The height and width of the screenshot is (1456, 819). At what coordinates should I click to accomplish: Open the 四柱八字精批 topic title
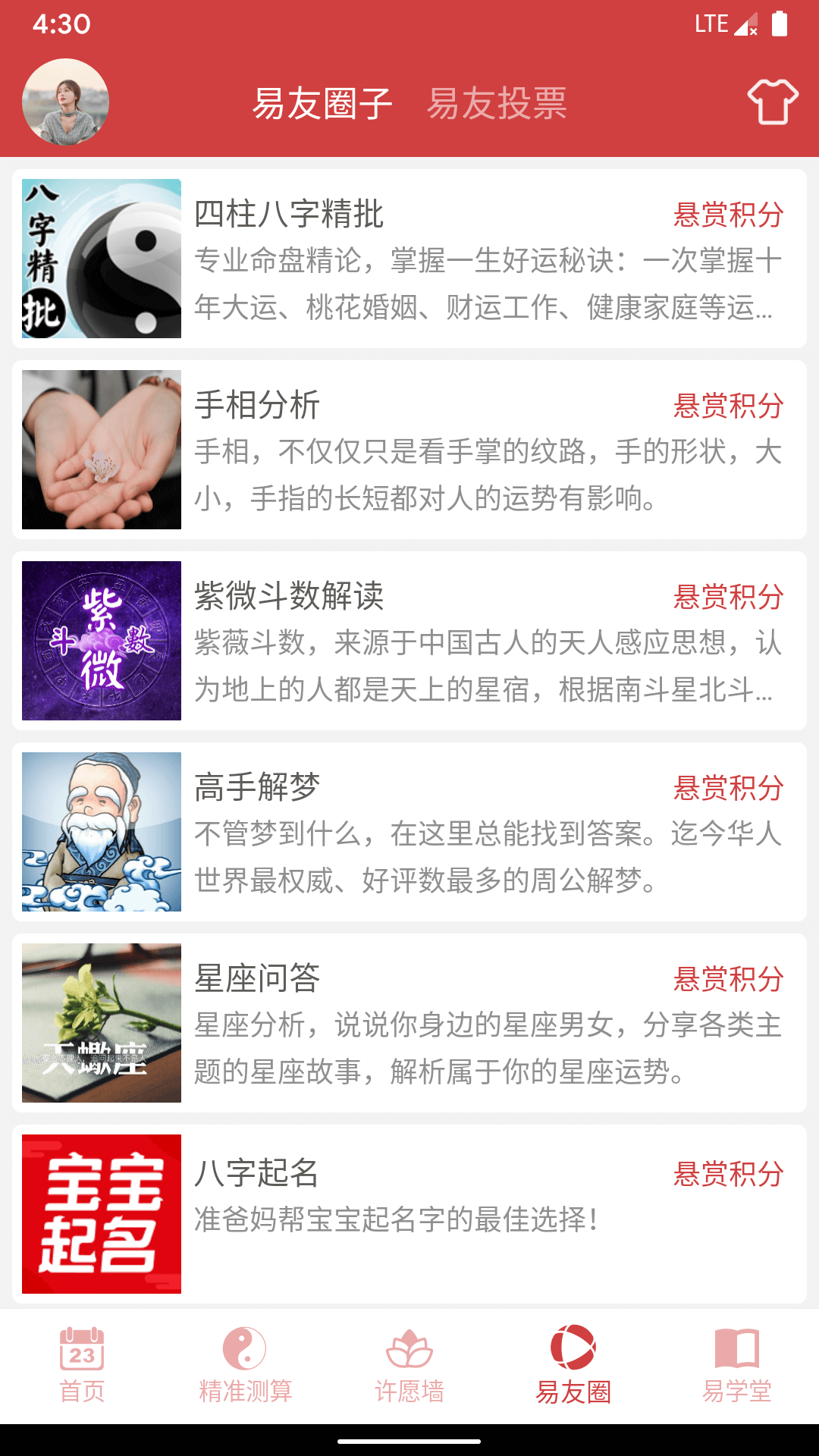tap(292, 215)
